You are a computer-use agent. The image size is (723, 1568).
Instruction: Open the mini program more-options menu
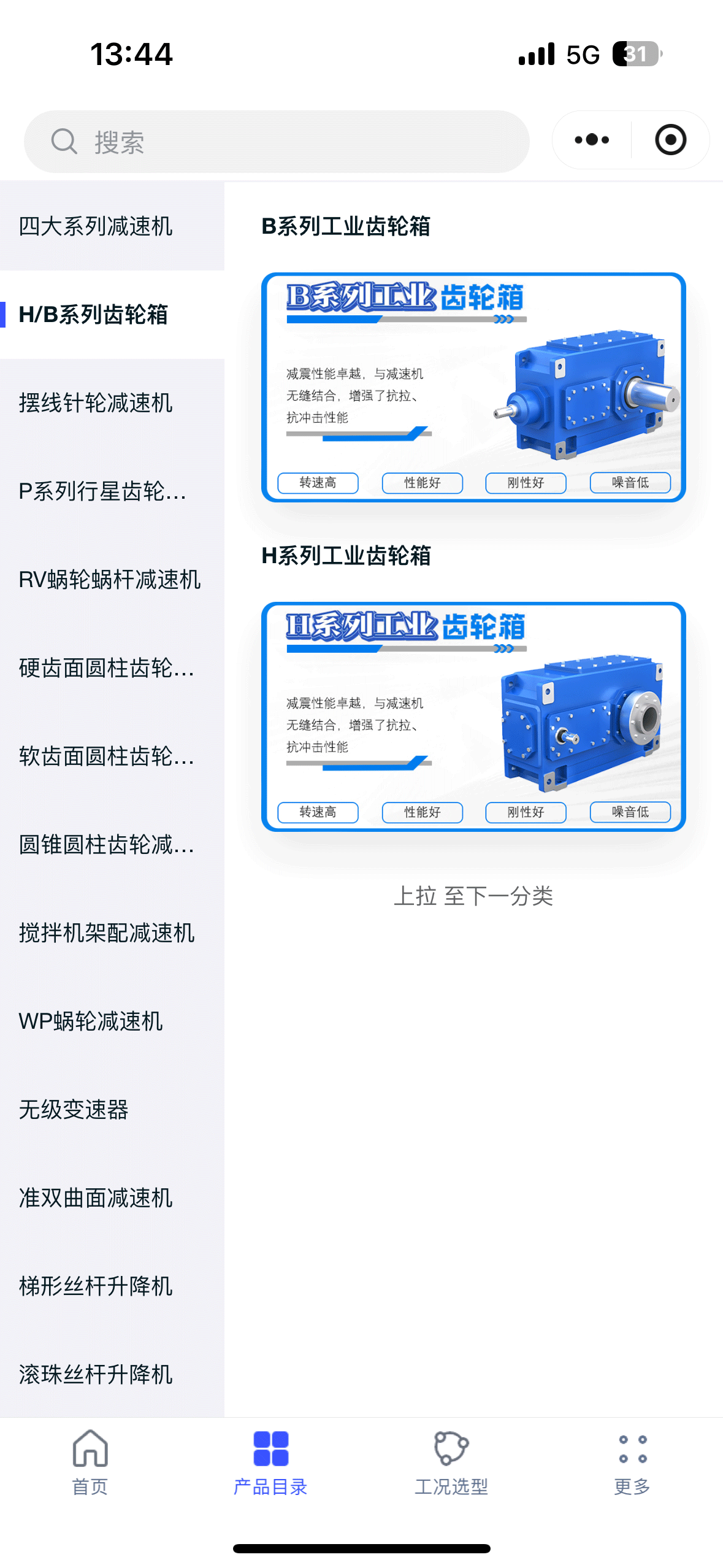point(592,140)
